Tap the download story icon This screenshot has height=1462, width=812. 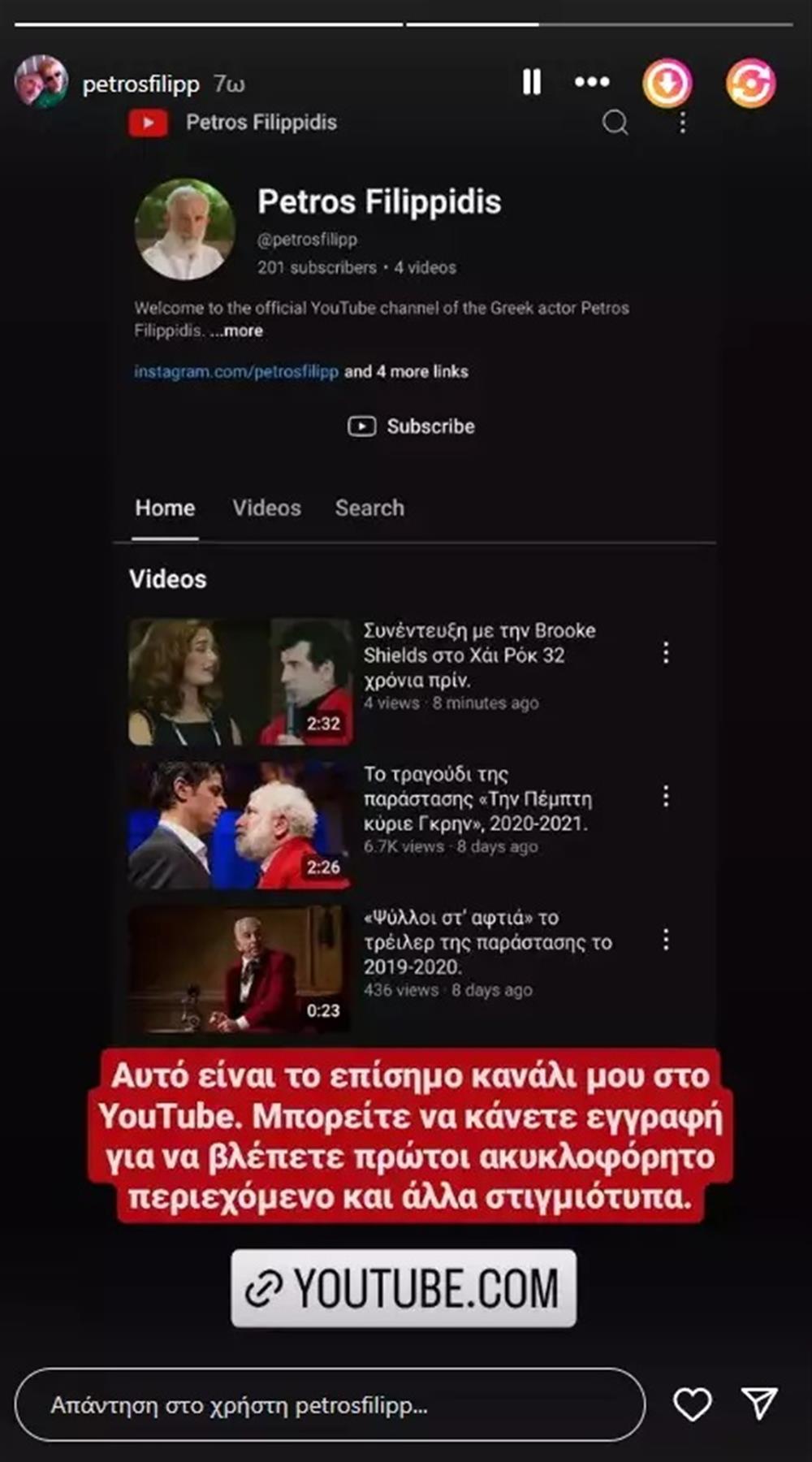tap(667, 83)
